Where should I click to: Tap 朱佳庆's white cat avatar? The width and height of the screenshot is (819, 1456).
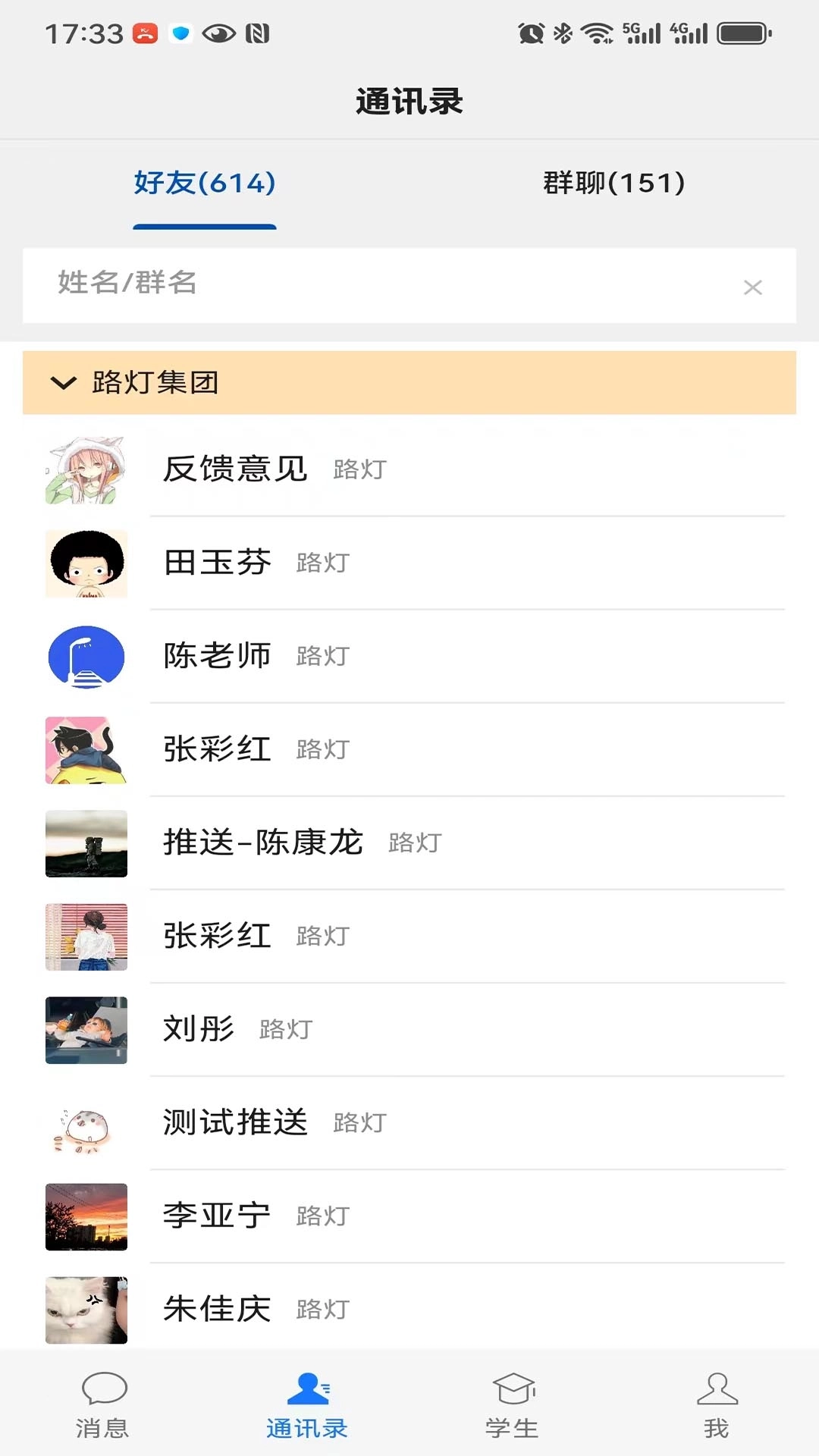86,1309
